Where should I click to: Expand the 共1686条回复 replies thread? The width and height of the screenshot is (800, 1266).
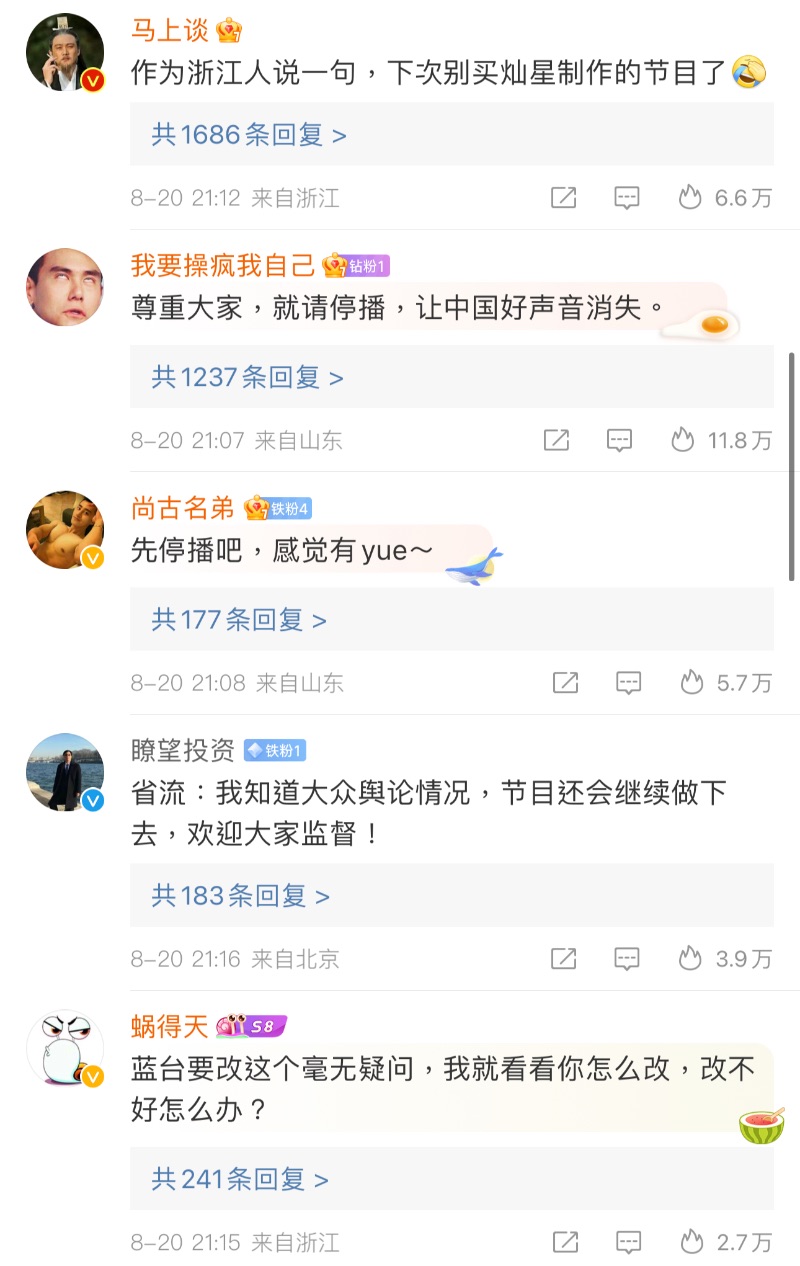[249, 135]
